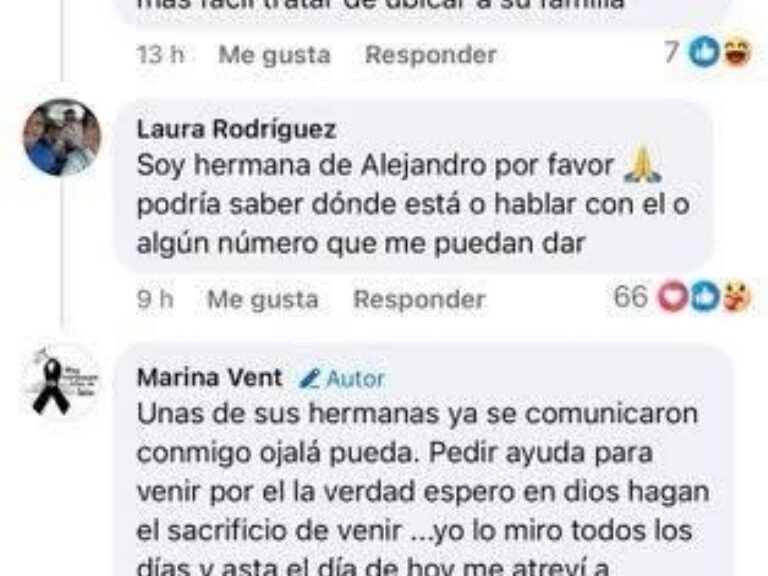The image size is (768, 576).
Task: Reply to the comment posted 13 h ago
Action: (430, 55)
